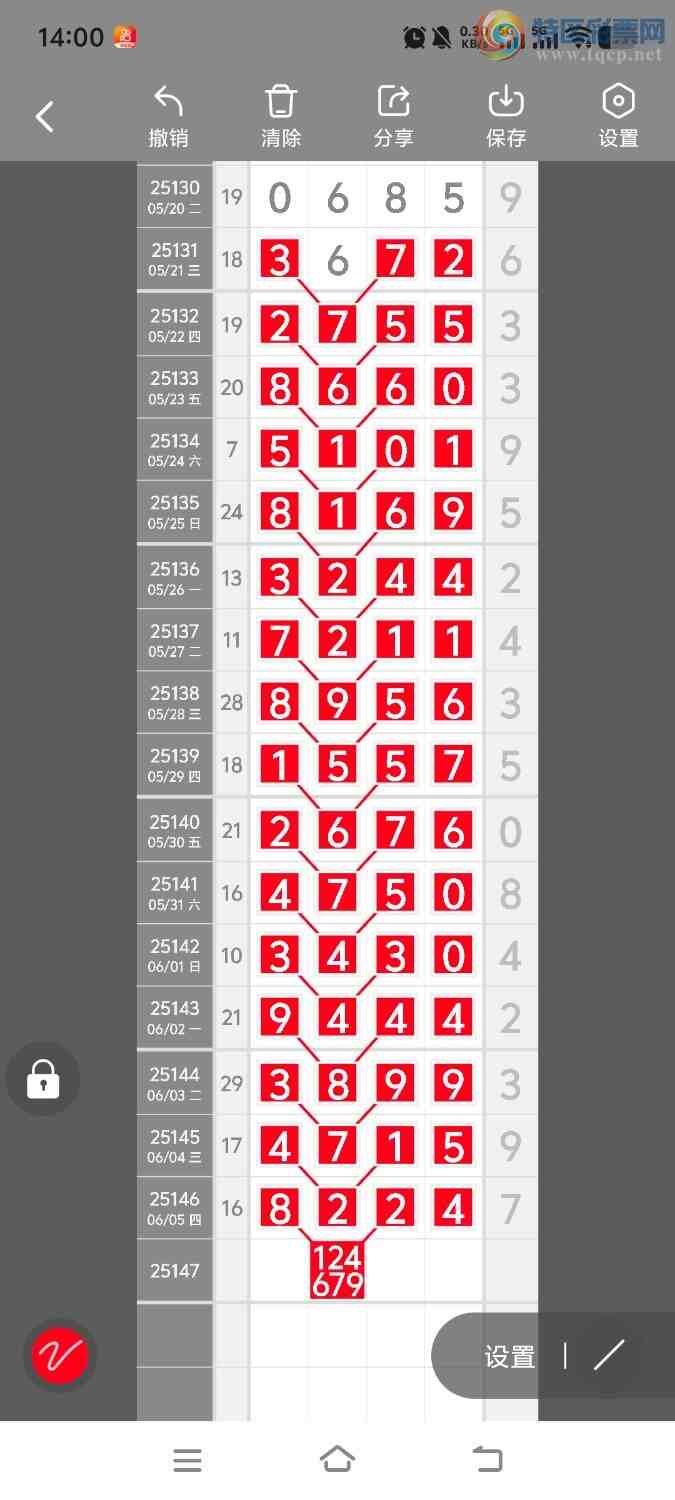The image size is (675, 1500).
Task: Toggle the lock button on the left
Action: 42,1079
